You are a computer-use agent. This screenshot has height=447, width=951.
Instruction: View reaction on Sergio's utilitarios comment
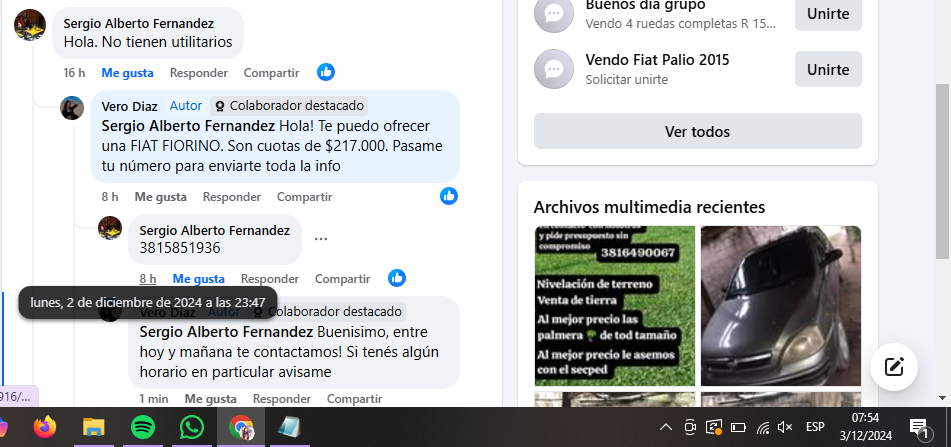click(326, 72)
